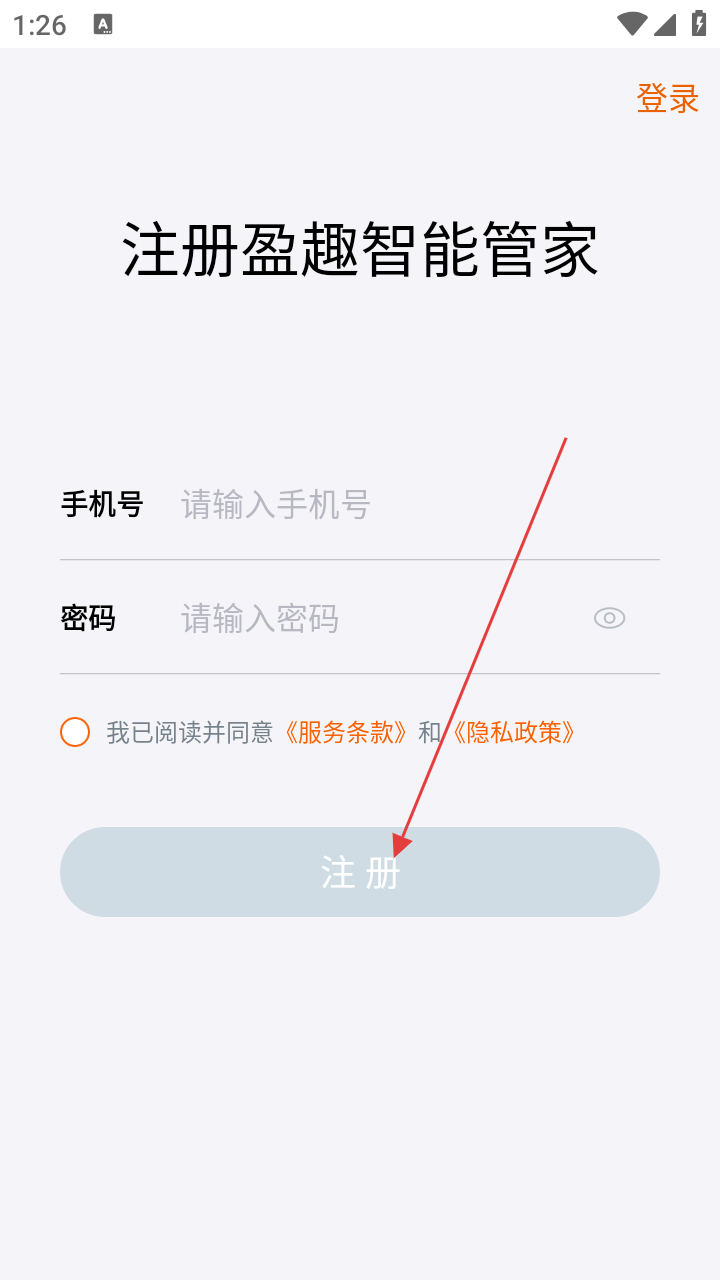
Task: Tap the 注册 register button
Action: [360, 872]
